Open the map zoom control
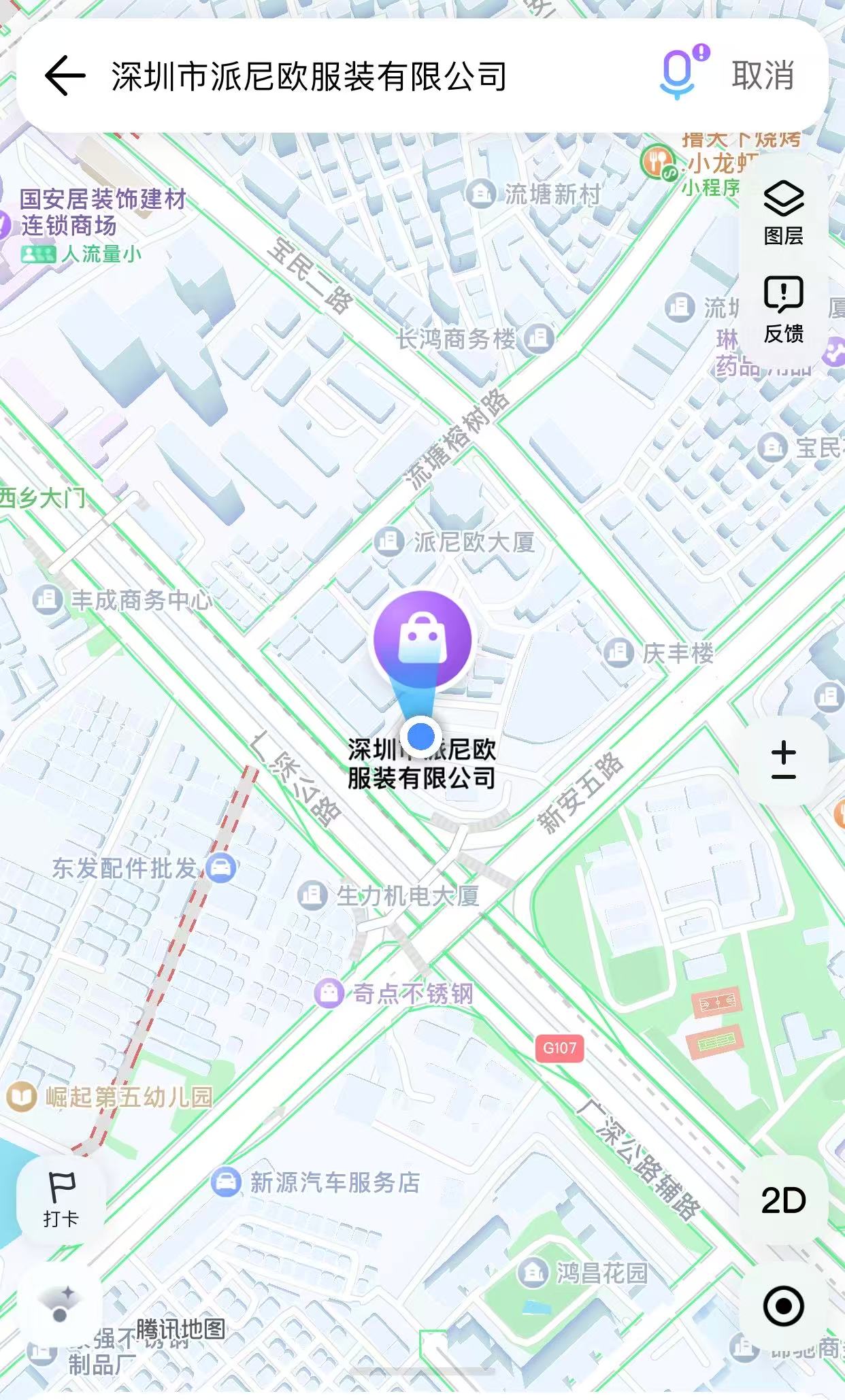845x1400 pixels. point(783,759)
